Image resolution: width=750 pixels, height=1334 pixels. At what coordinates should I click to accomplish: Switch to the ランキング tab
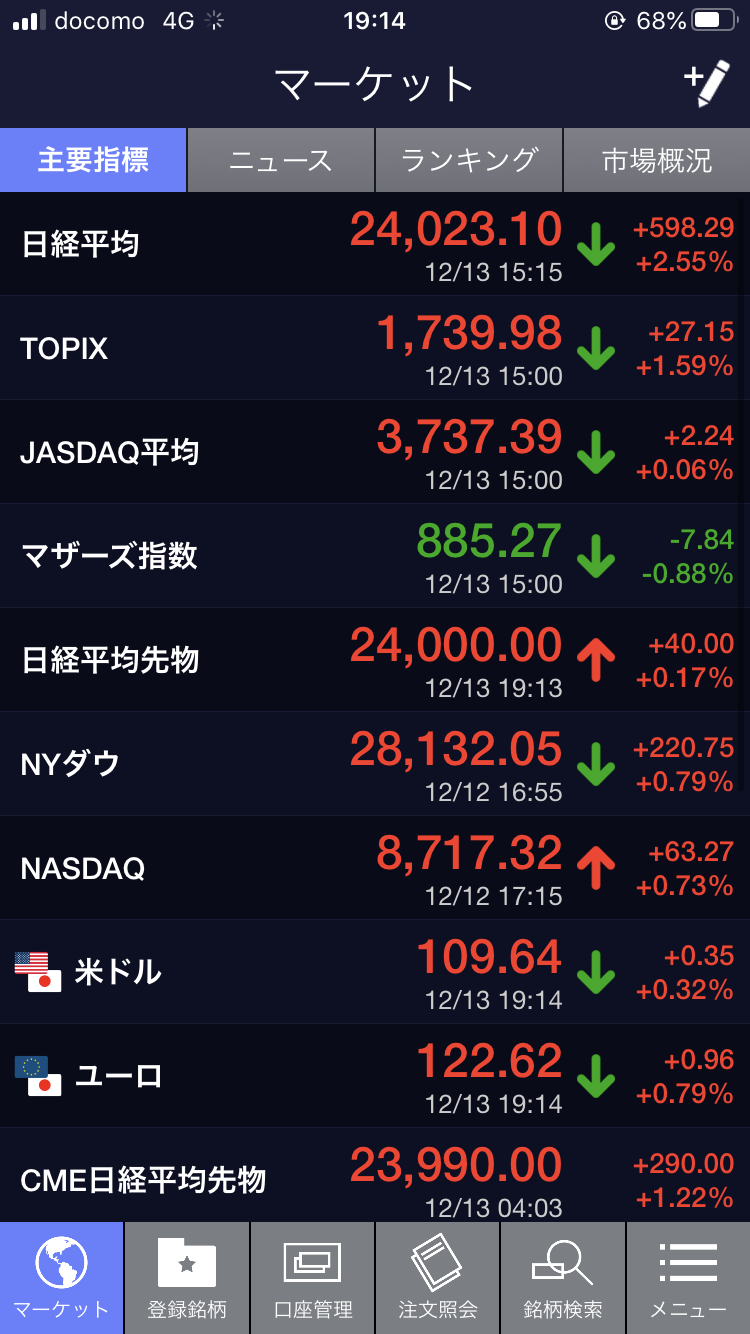[x=469, y=160]
